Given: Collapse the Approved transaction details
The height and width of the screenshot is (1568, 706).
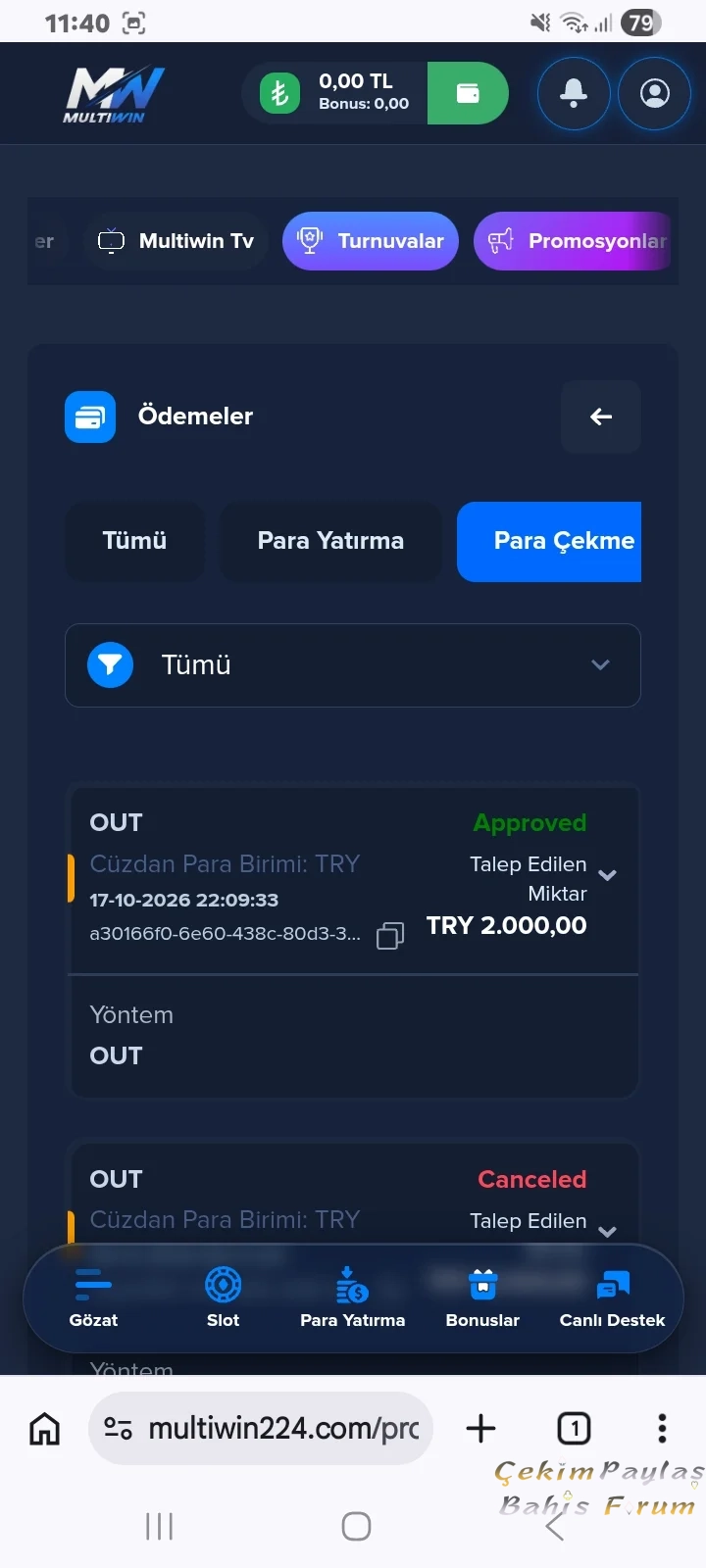Looking at the screenshot, I should 607,875.
